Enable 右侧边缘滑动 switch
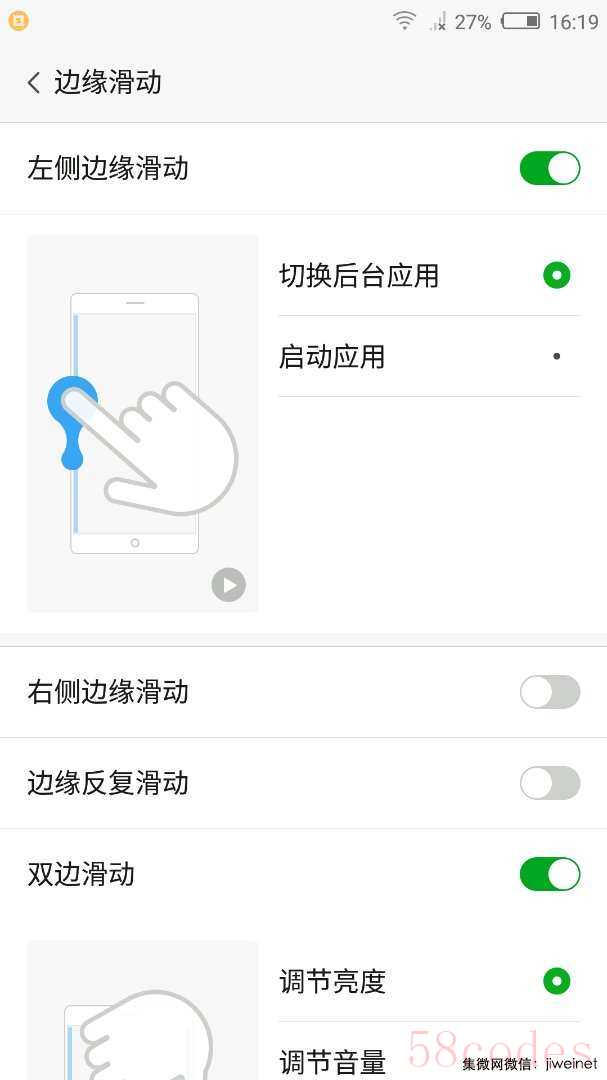Screen dimensions: 607x1080 [x=549, y=692]
